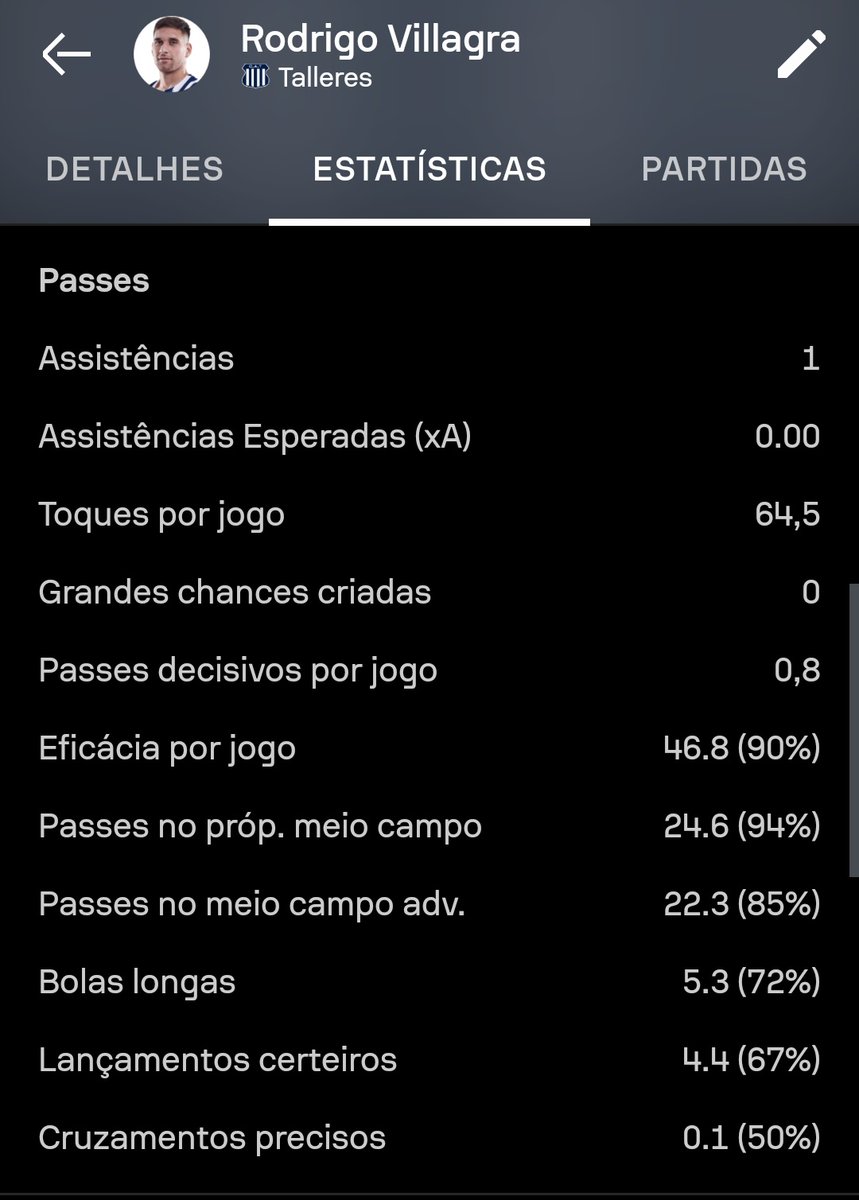Tap the pencil edit icon
859x1200 pixels.
click(801, 54)
